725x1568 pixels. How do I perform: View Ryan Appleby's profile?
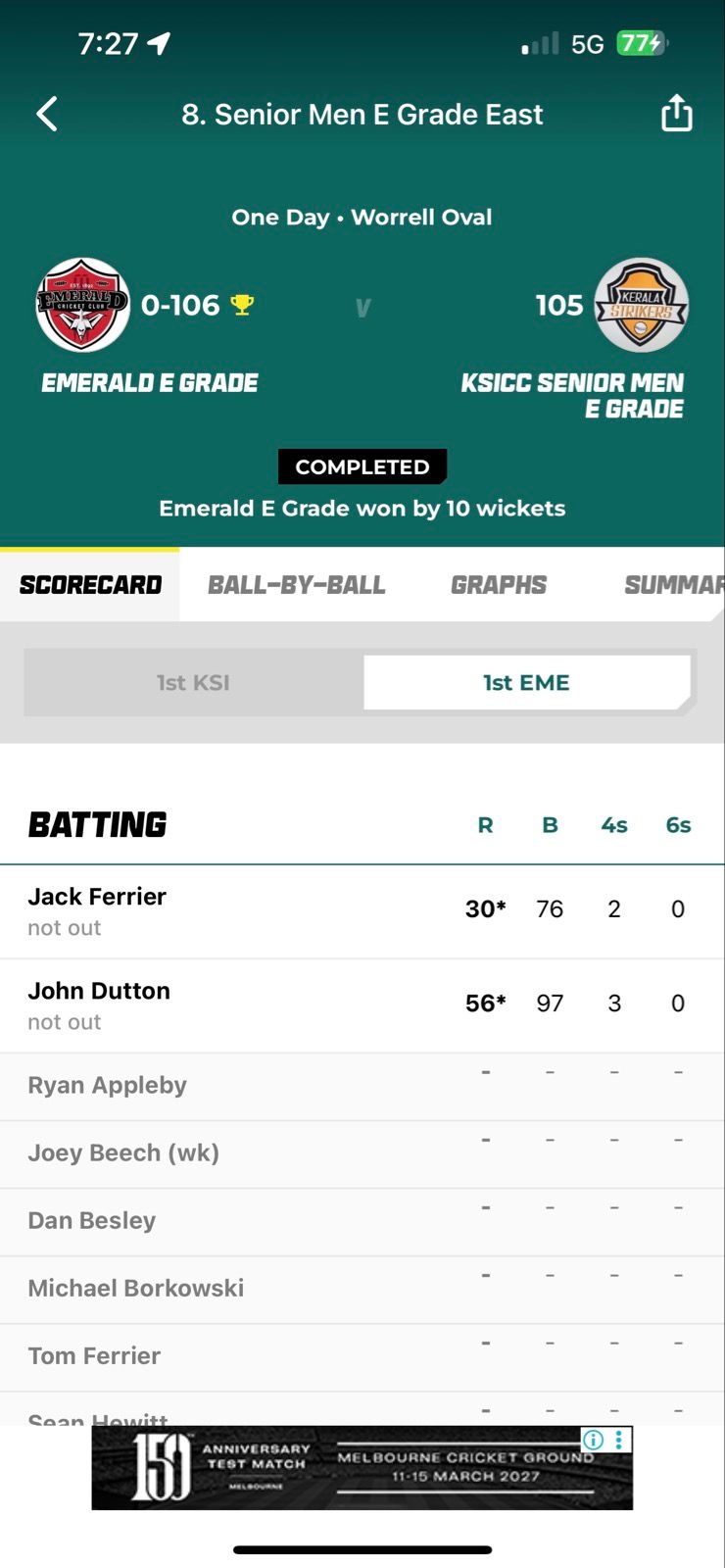107,1086
